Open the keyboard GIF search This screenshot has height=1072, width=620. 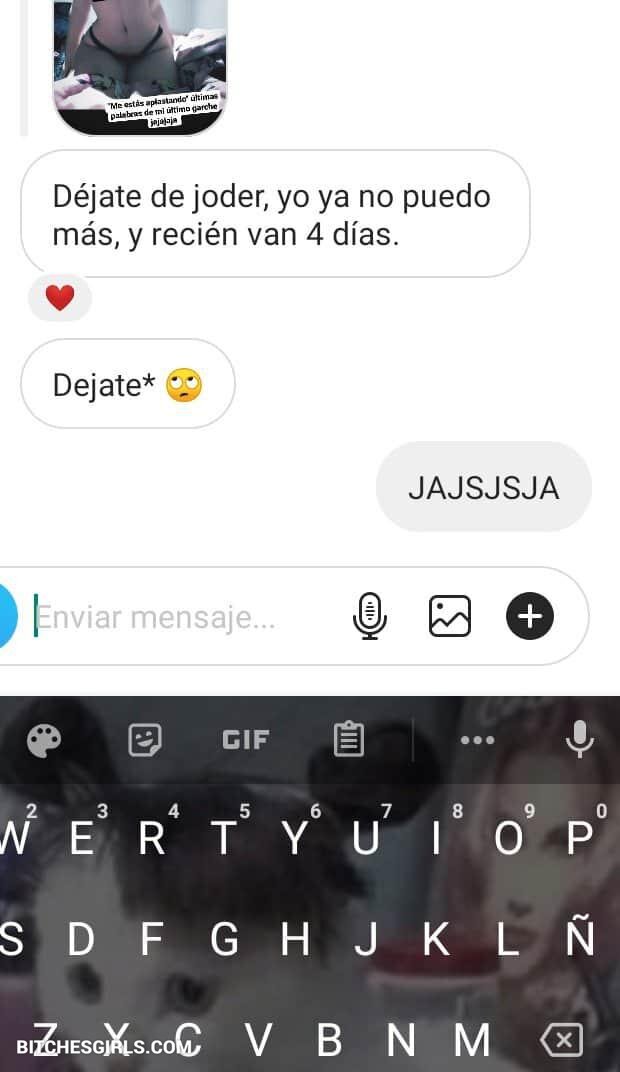(245, 740)
